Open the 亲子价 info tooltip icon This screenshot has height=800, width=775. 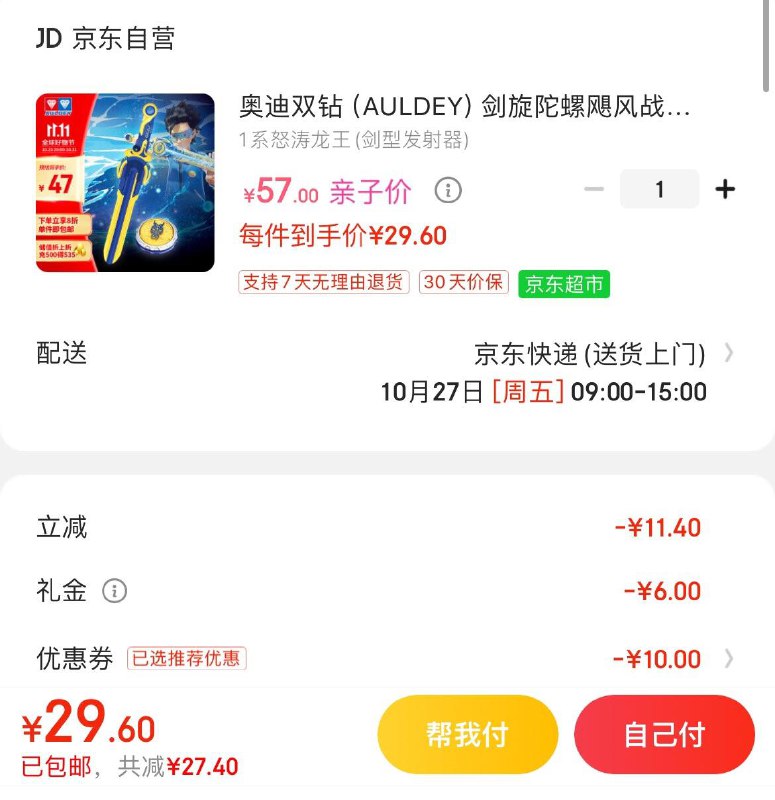pyautogui.click(x=447, y=190)
